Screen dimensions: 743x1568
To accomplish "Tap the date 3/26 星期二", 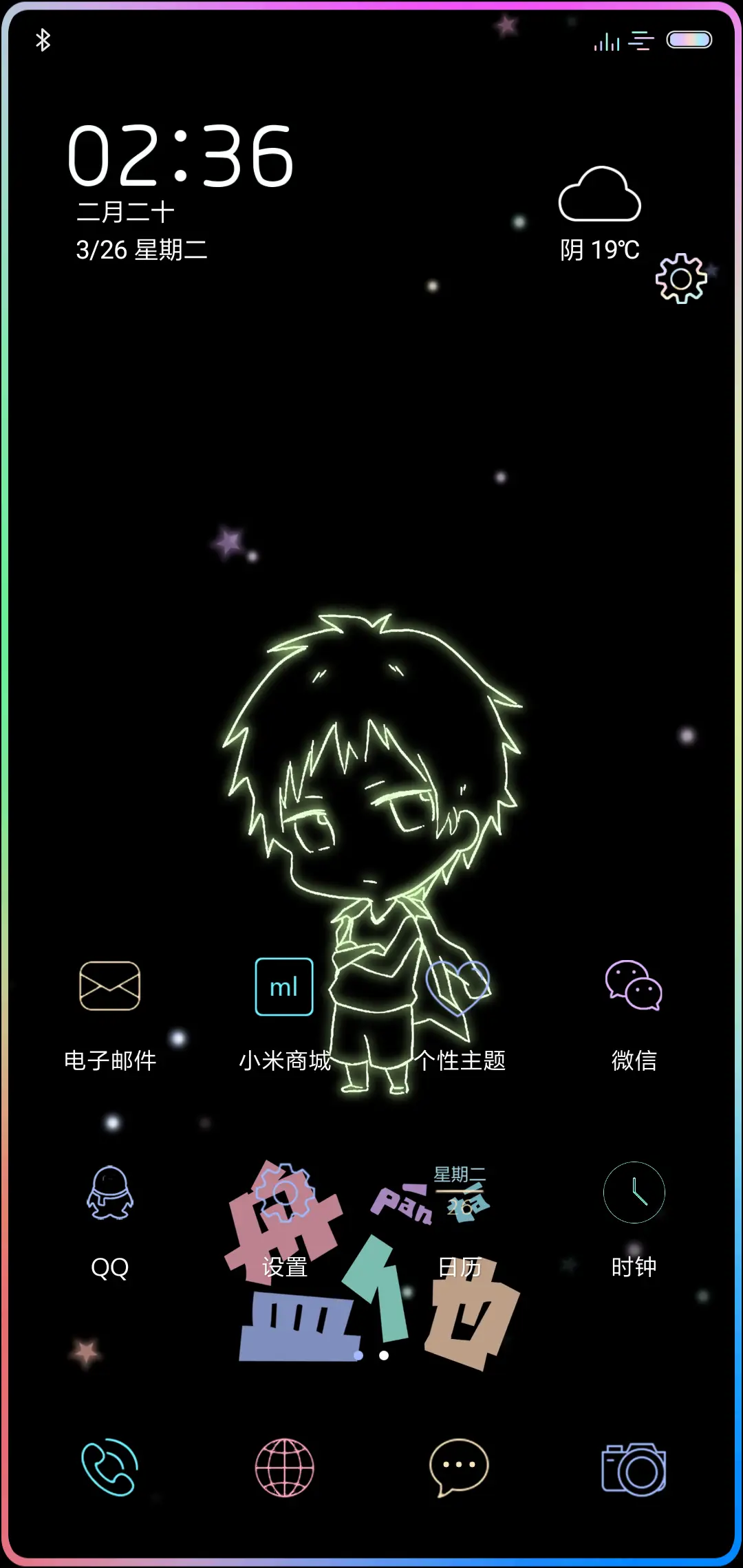I will coord(141,249).
